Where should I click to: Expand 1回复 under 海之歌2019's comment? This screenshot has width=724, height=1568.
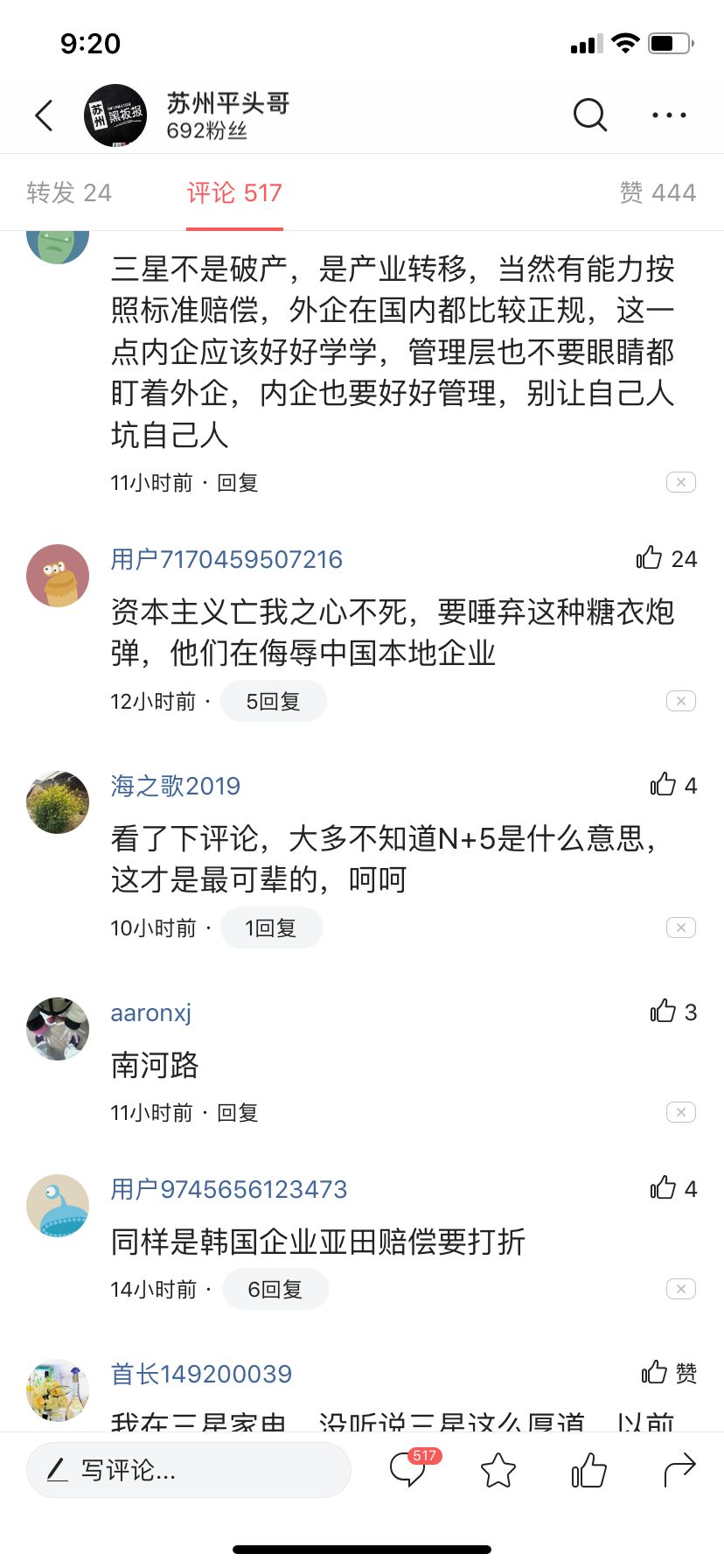coord(271,928)
